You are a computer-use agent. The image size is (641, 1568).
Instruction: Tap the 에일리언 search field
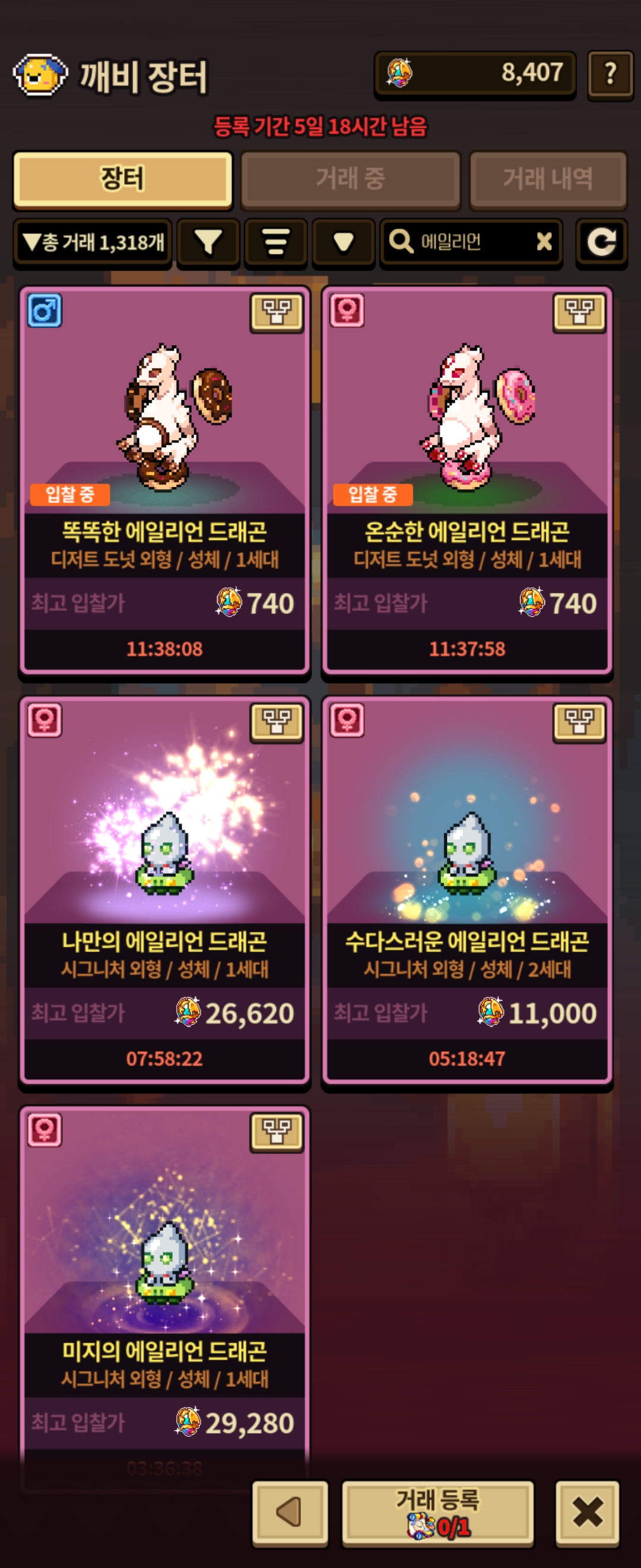click(462, 243)
